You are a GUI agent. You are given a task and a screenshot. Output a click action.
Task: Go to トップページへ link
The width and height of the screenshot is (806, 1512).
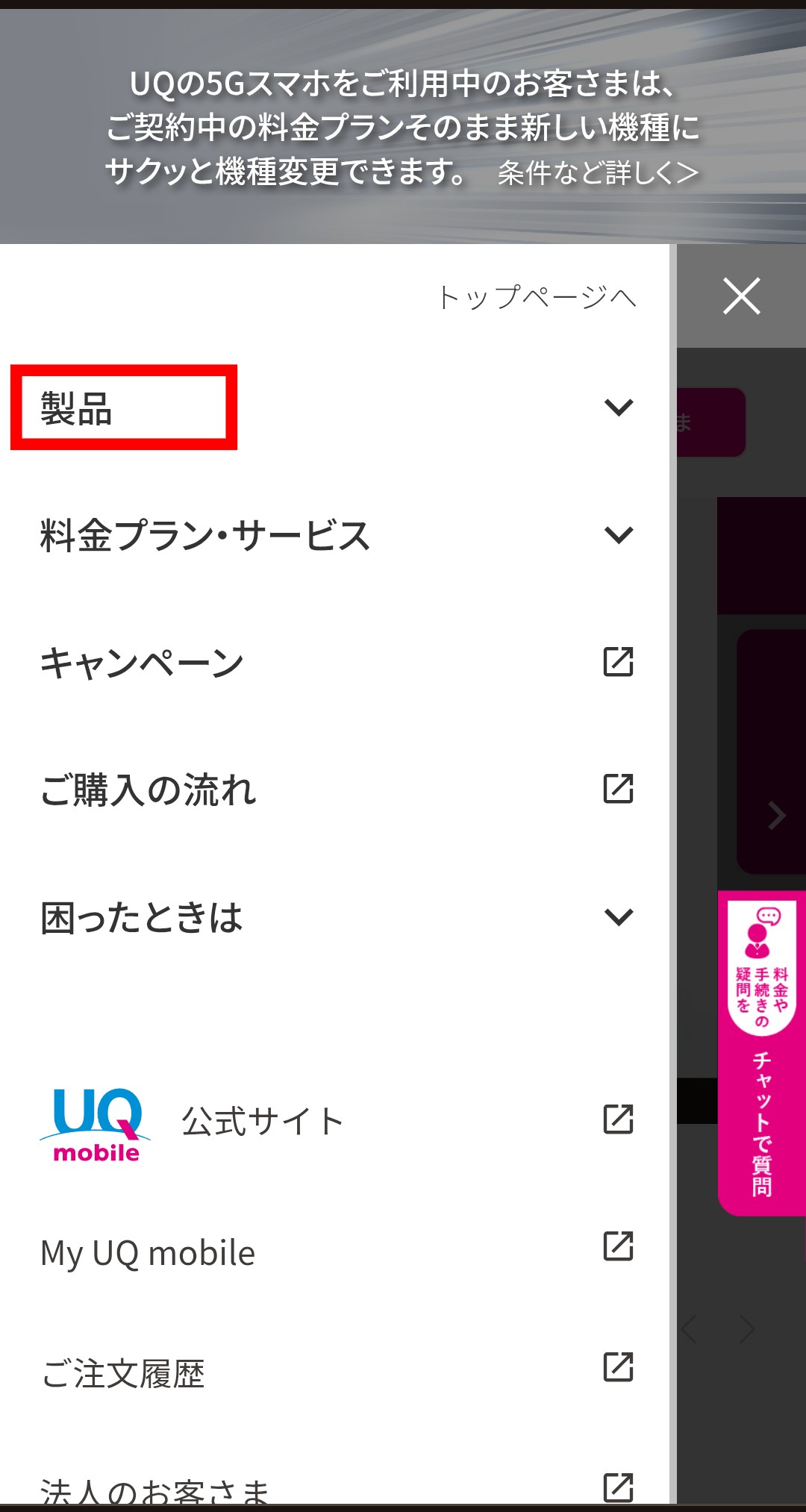(537, 297)
